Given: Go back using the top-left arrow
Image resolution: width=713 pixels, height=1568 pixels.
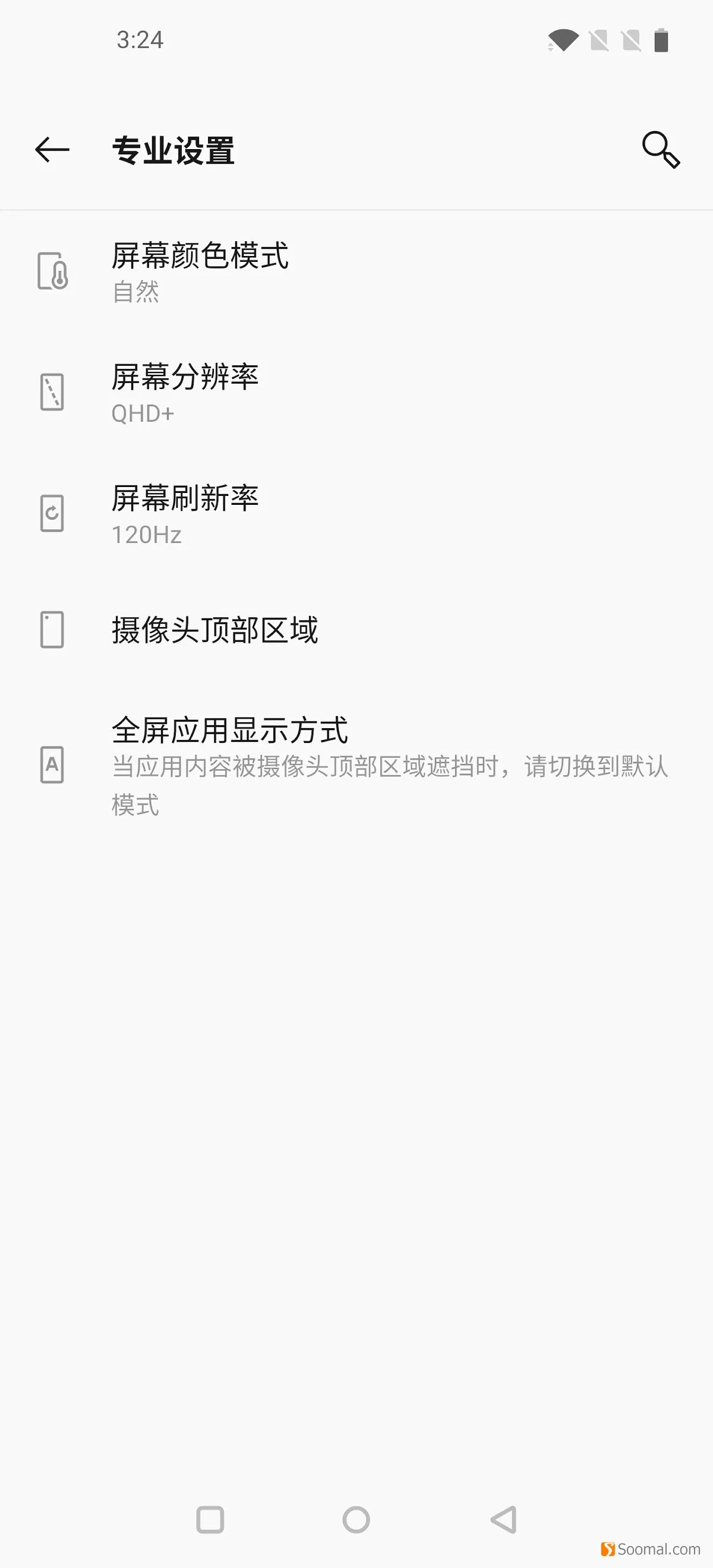Looking at the screenshot, I should coord(52,150).
